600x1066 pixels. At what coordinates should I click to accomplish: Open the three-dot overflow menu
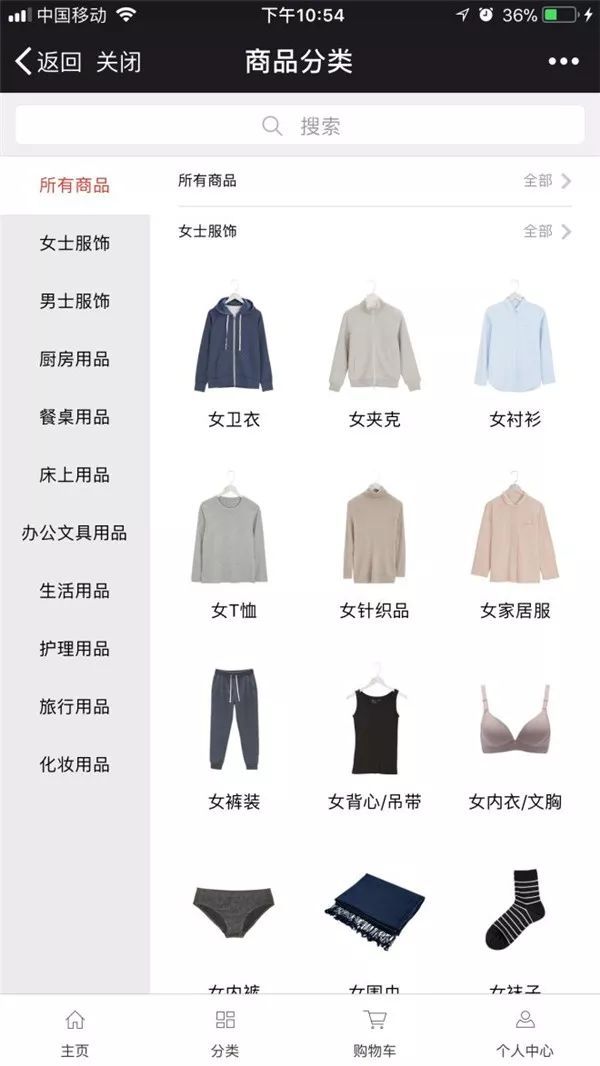click(563, 62)
